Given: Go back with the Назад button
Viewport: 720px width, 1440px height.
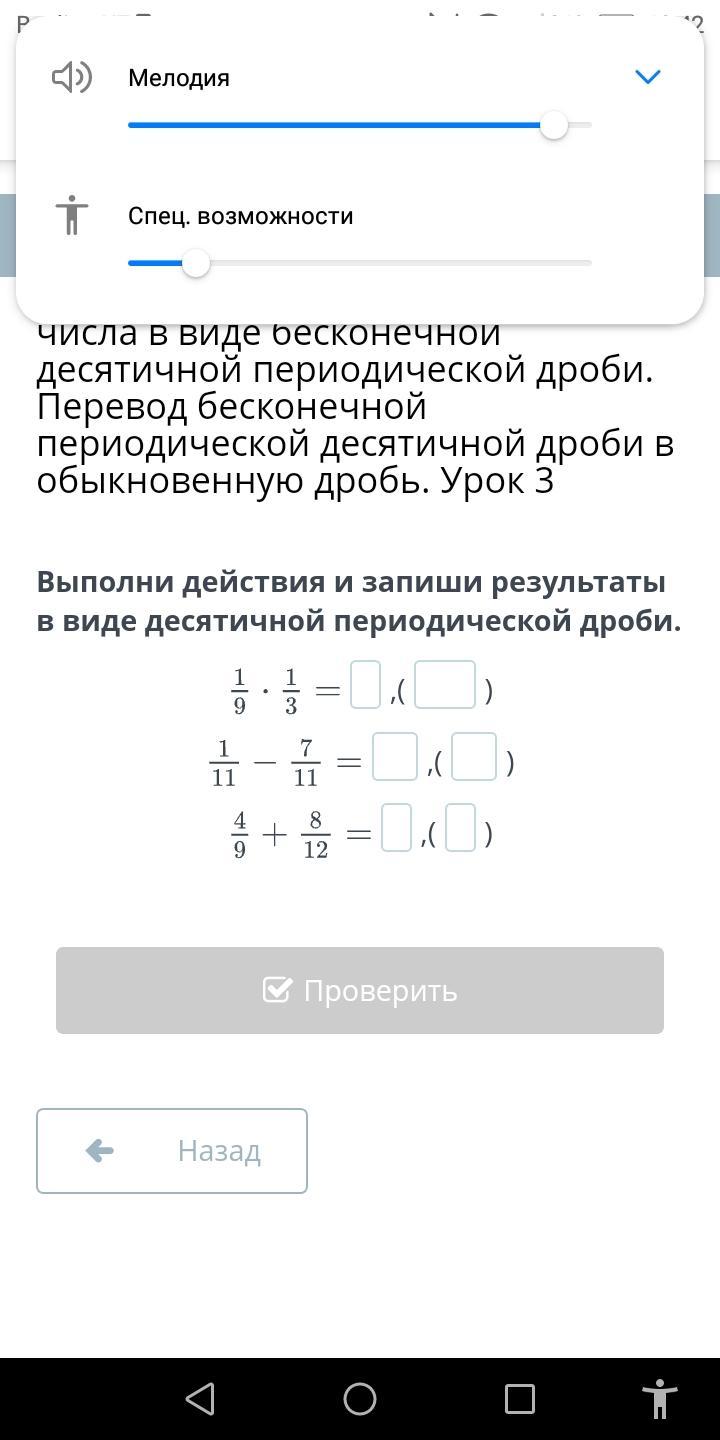Looking at the screenshot, I should [x=172, y=1151].
